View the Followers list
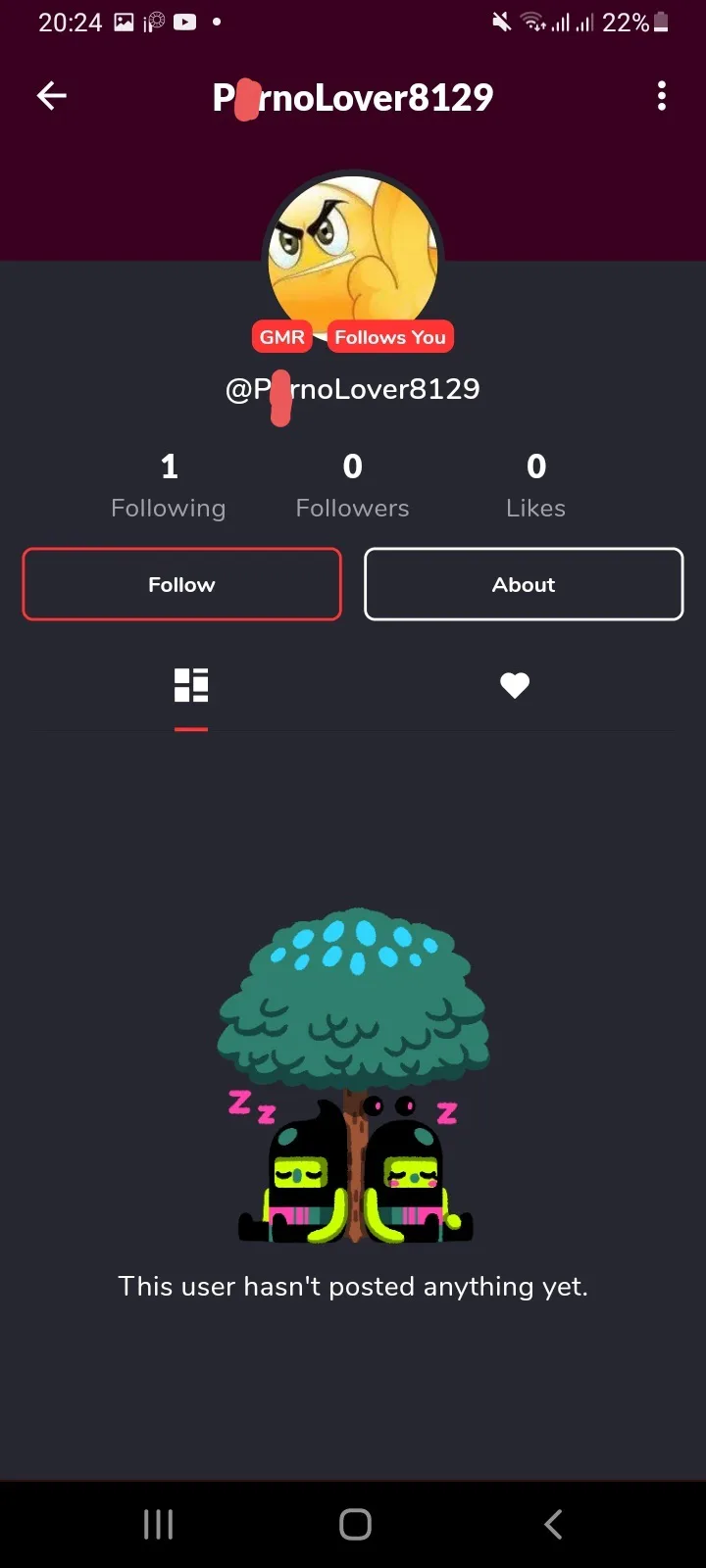Viewport: 706px width, 1568px height. pos(353,486)
